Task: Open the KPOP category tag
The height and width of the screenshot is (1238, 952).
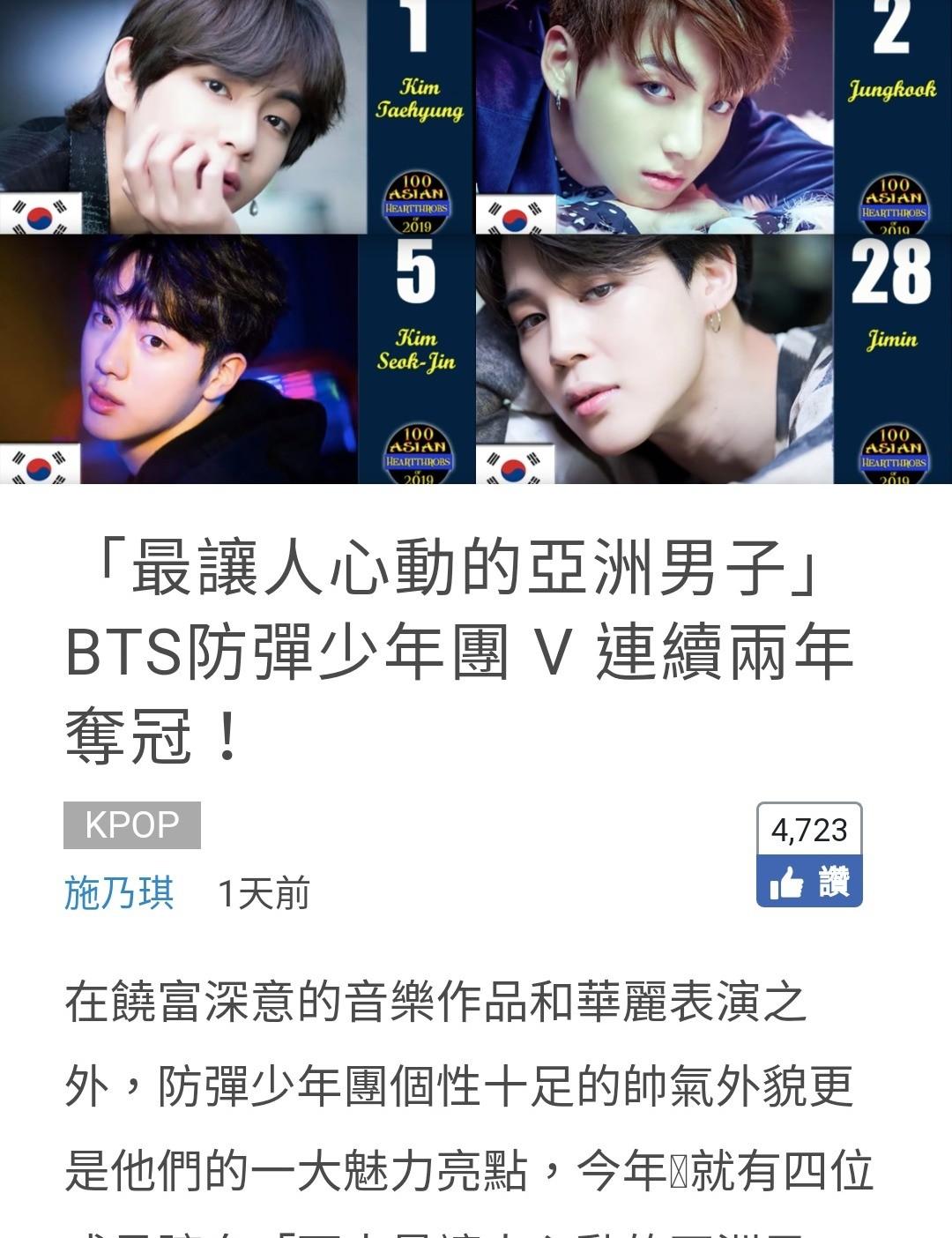Action: (x=132, y=824)
